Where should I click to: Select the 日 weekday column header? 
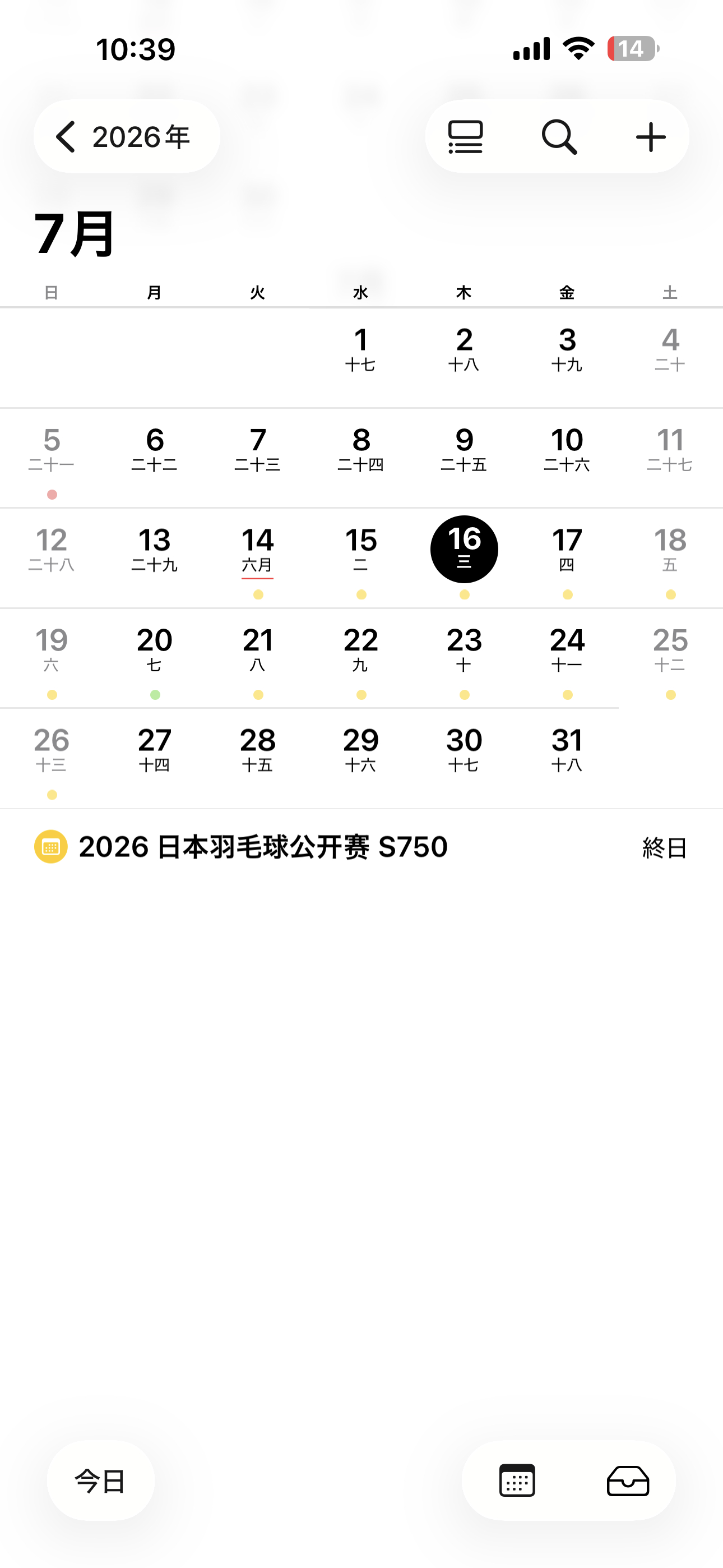click(x=51, y=292)
